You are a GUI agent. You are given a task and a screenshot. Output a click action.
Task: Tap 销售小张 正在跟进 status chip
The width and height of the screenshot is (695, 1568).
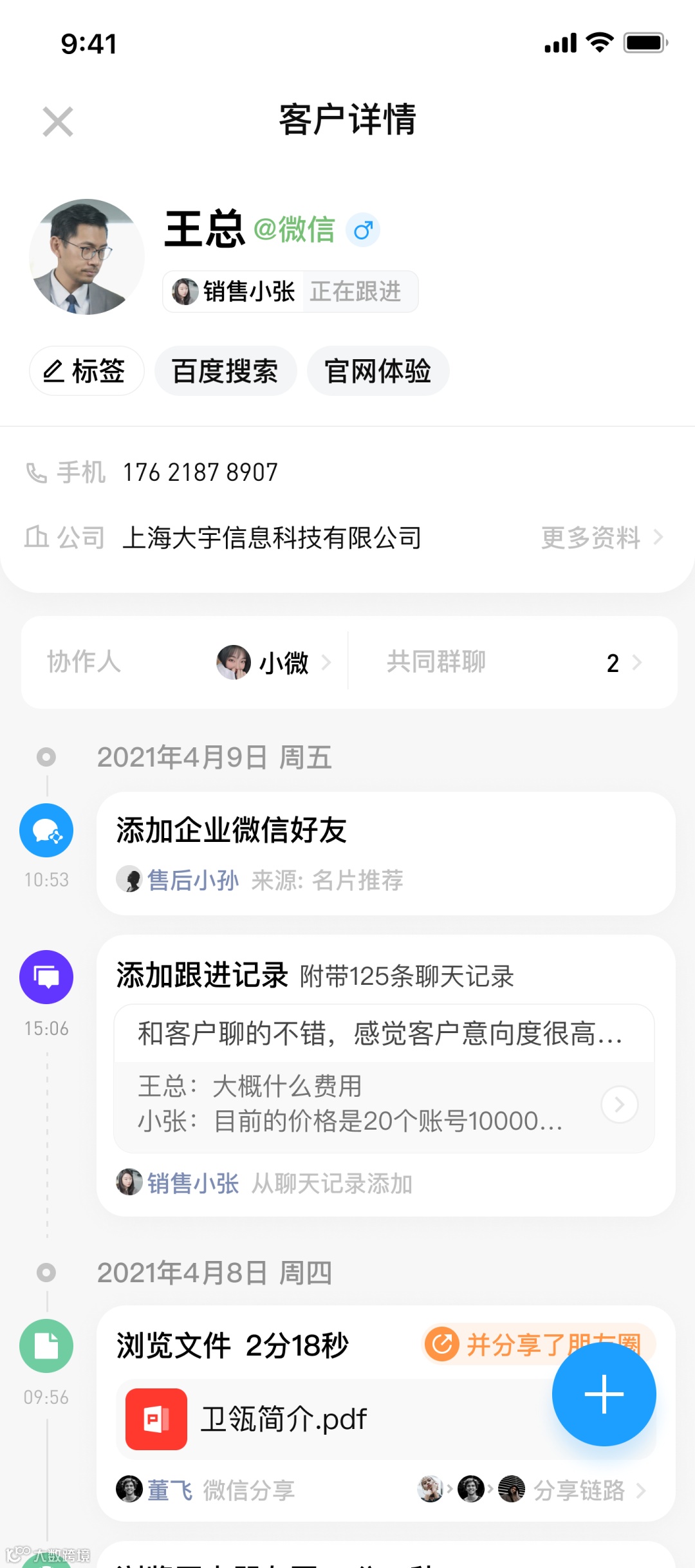click(290, 292)
